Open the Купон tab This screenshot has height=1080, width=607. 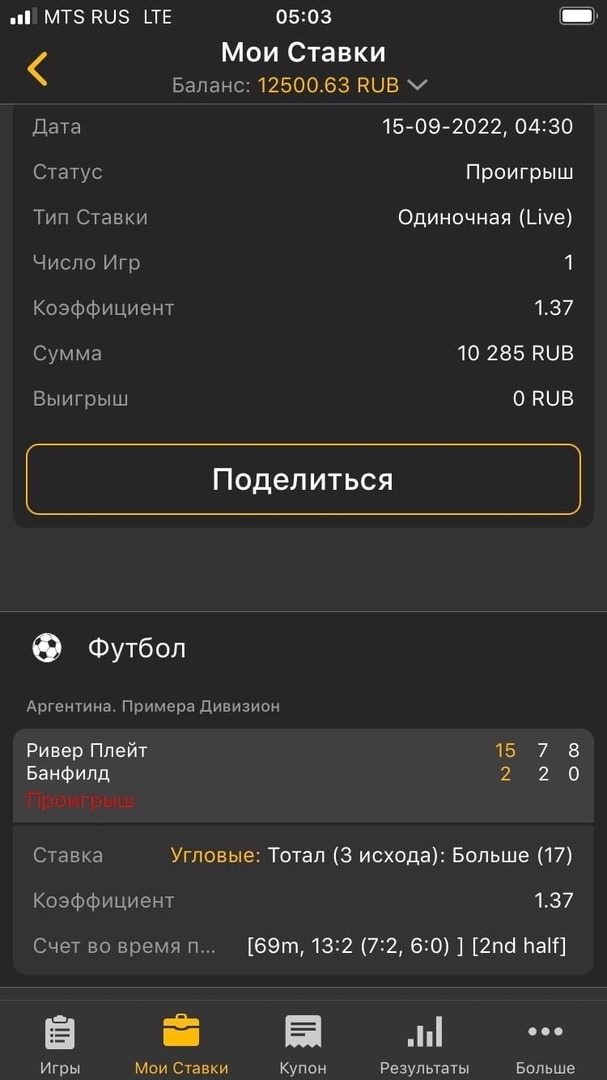pos(303,1044)
